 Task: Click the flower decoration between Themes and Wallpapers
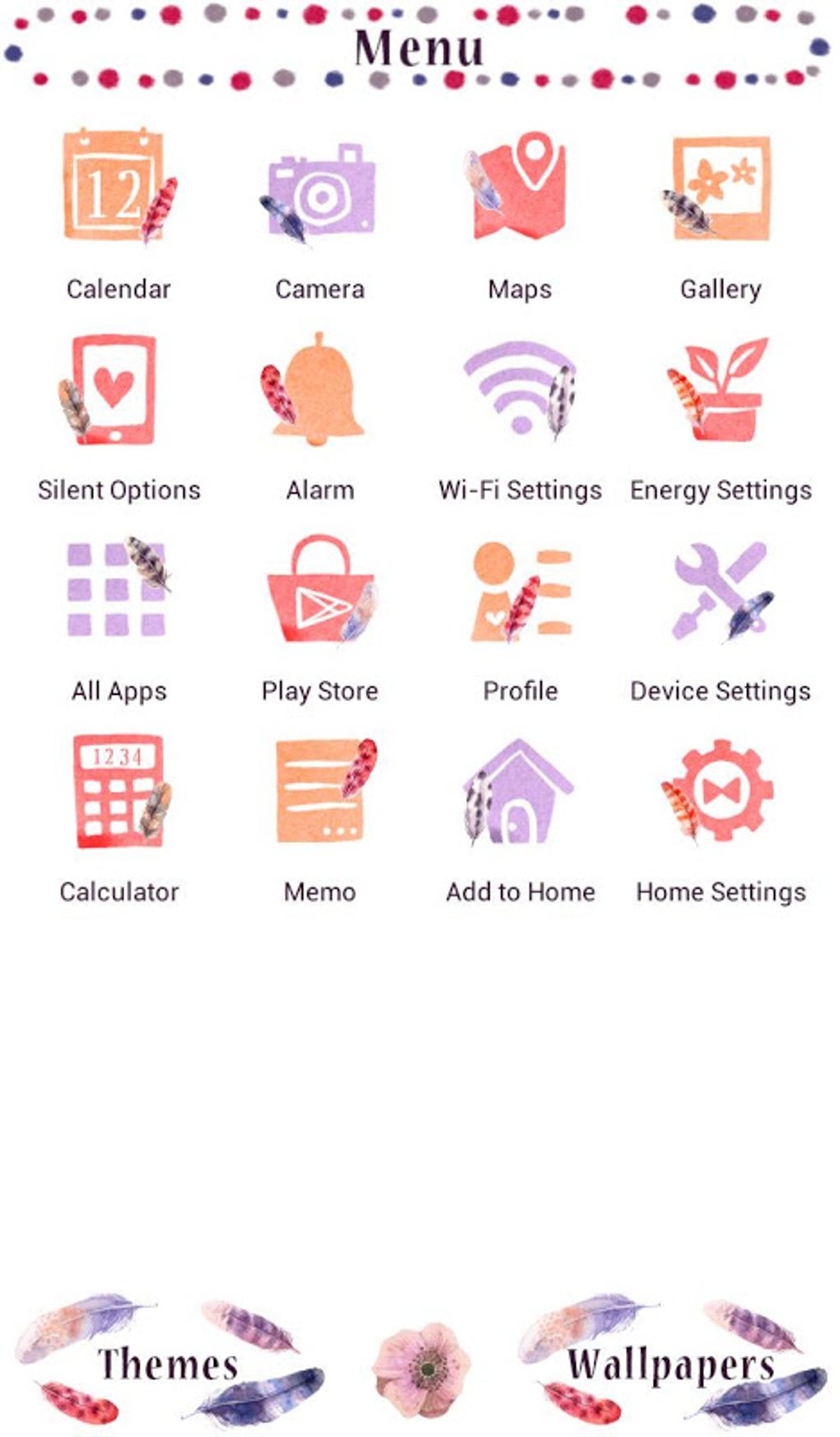pos(419,1364)
